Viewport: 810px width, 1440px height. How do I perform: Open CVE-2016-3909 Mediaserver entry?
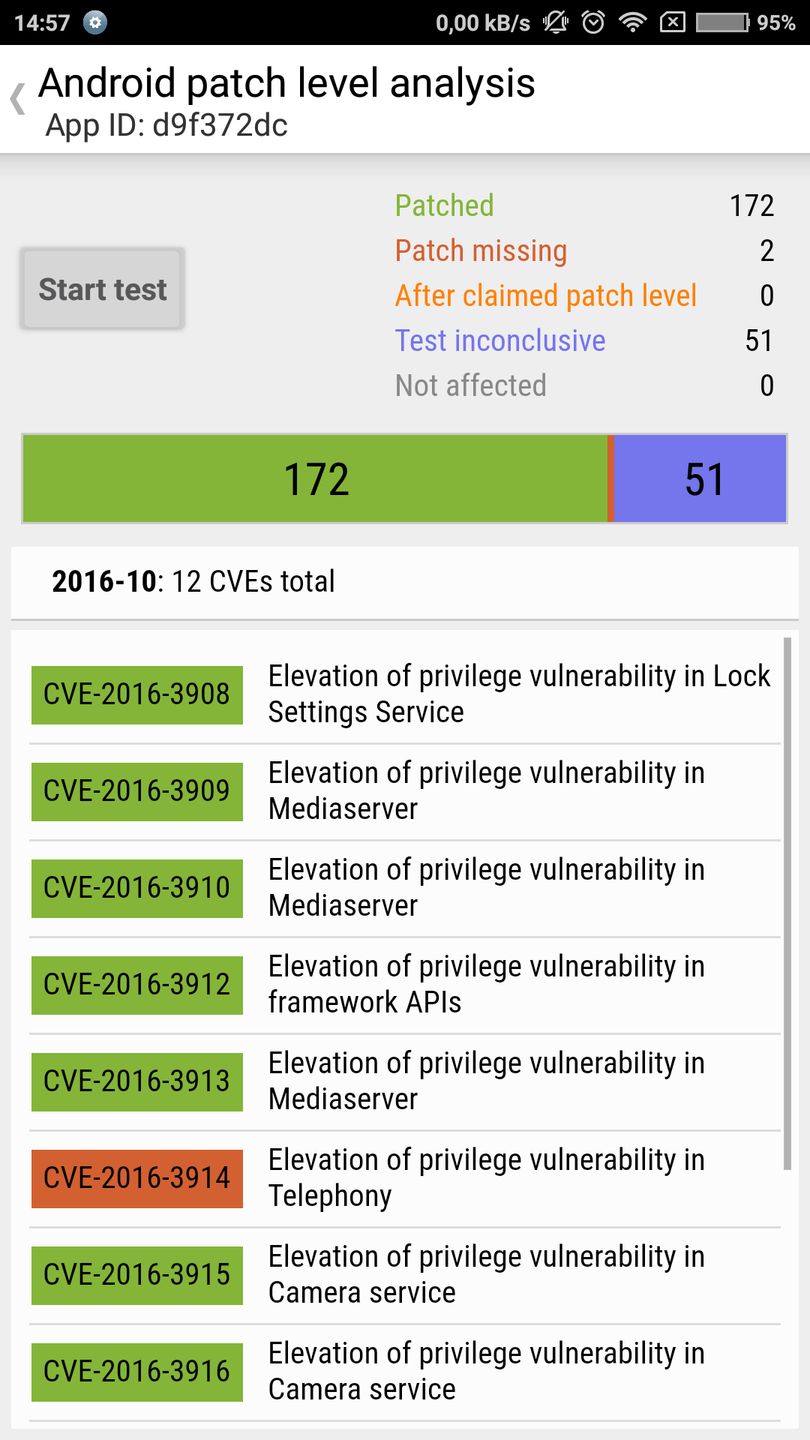click(404, 791)
